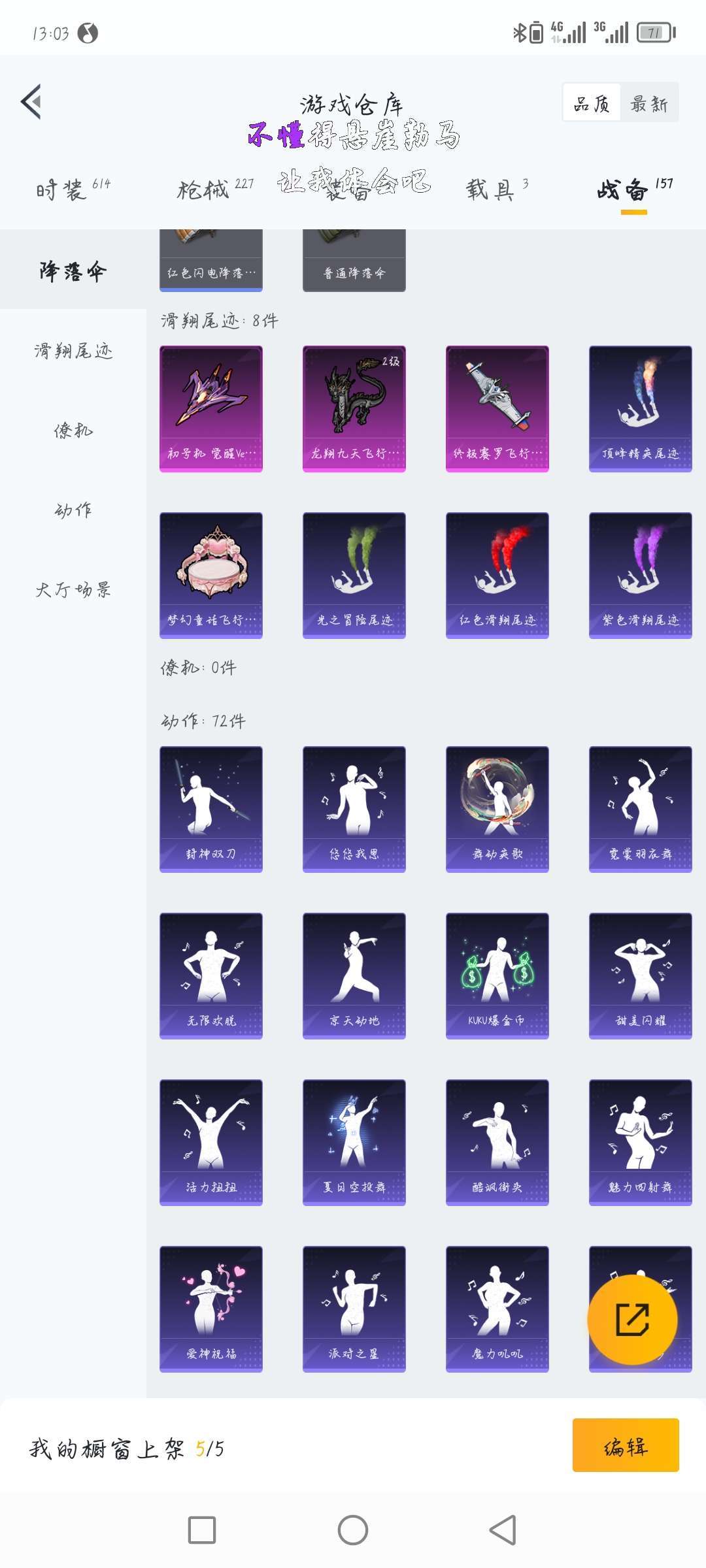Tap the 编辑 button
Screen dimensions: 706x1568
coord(626,1445)
